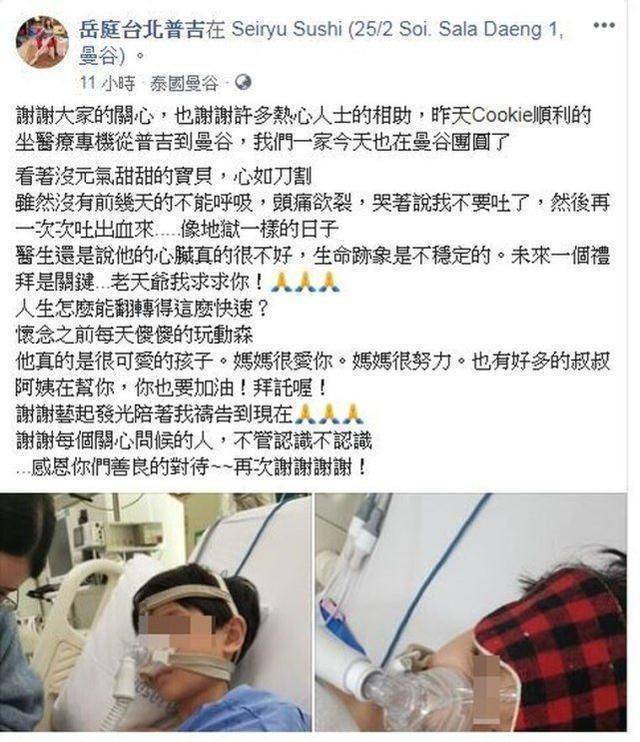Open the 11 小時 post timestamp

tap(102, 81)
